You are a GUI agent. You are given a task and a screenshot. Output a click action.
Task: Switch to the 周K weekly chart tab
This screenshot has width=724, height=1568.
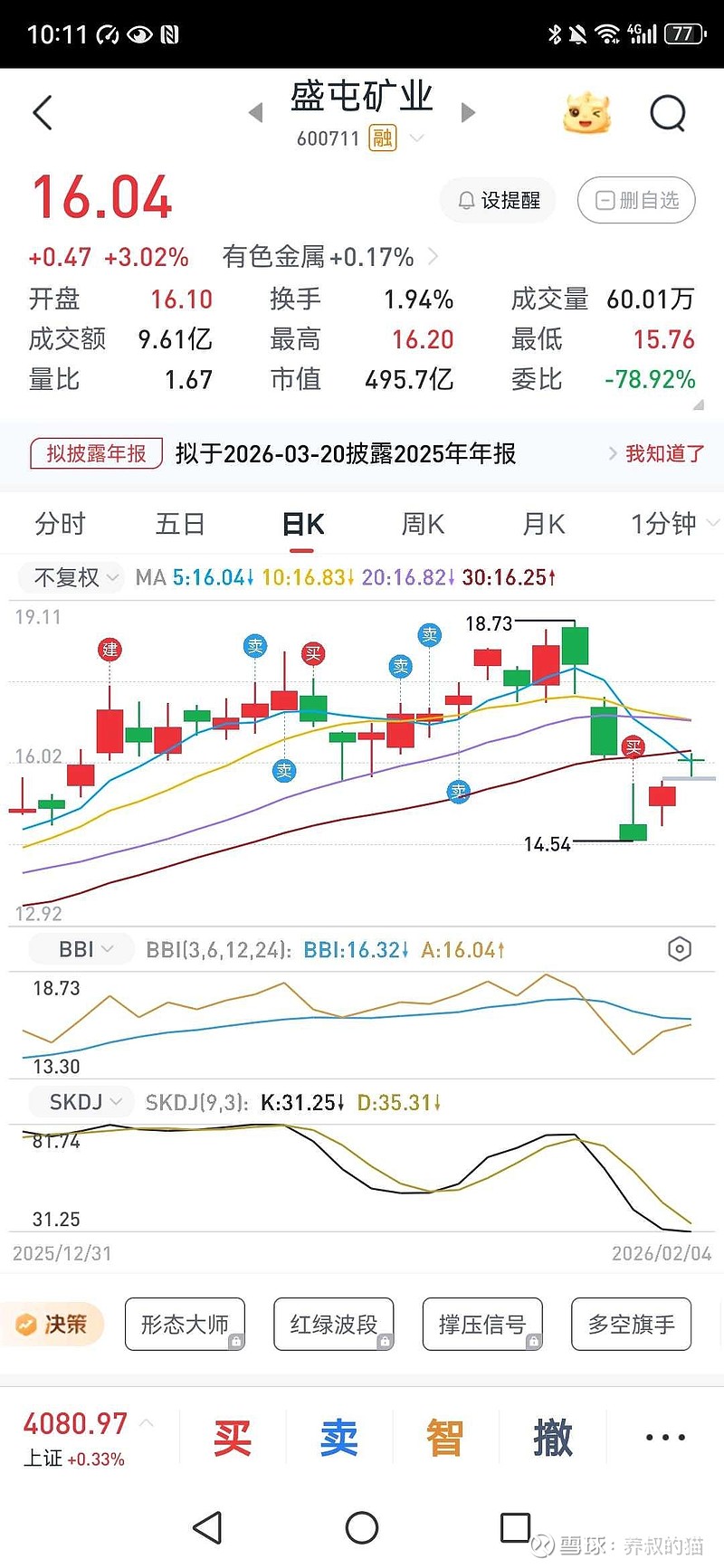point(422,523)
